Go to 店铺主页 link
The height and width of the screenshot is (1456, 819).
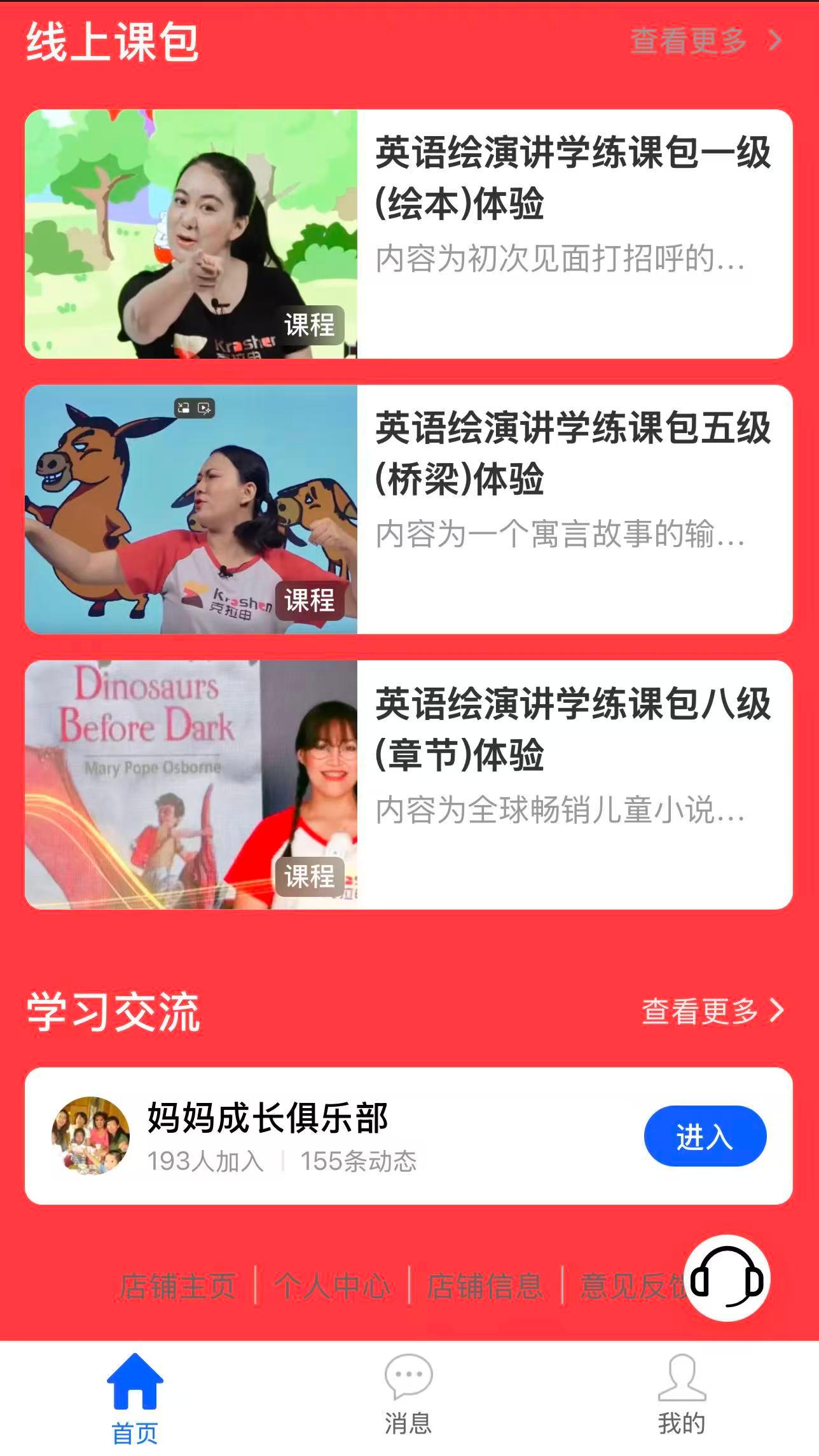[x=177, y=1286]
